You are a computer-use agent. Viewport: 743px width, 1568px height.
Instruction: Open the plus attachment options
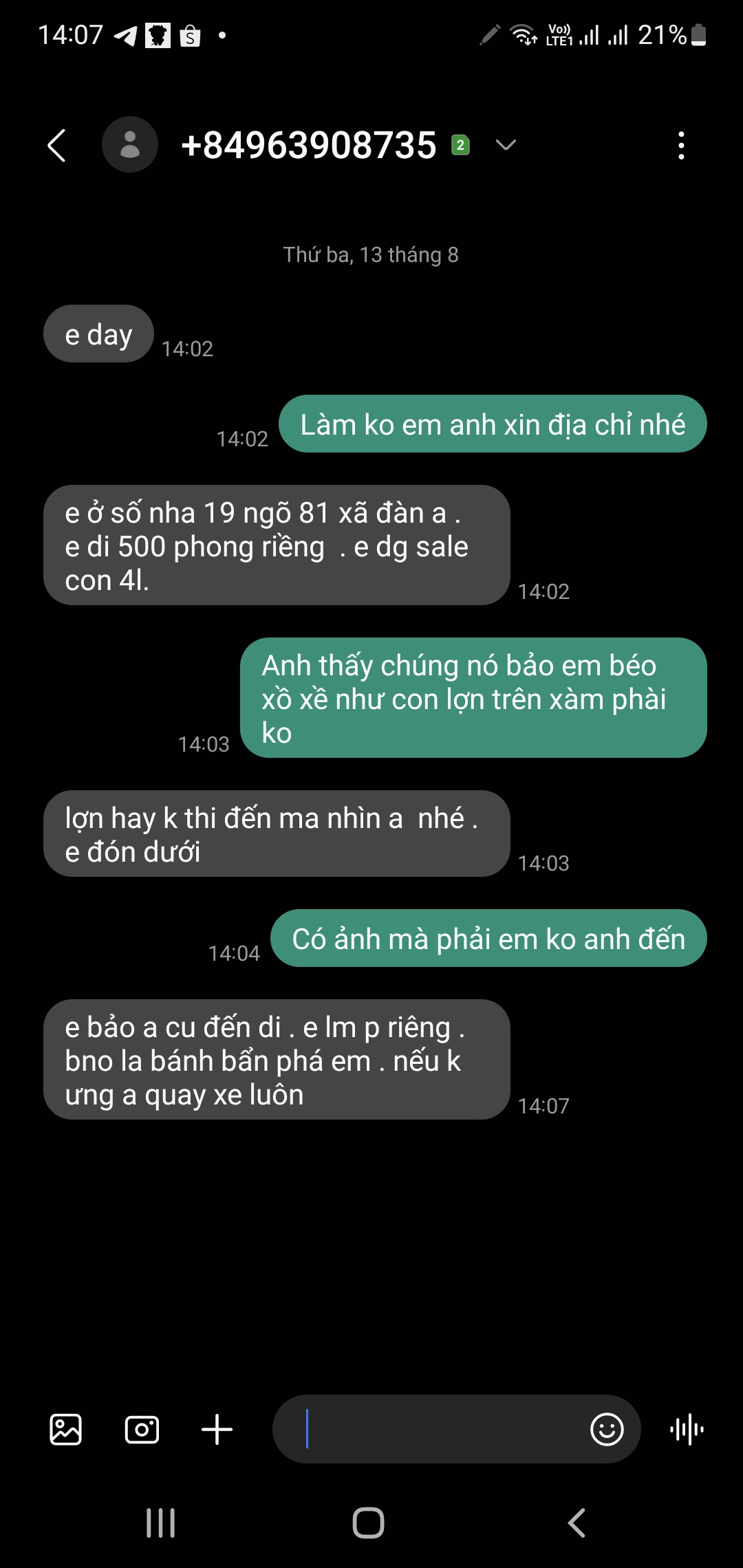tap(217, 1430)
